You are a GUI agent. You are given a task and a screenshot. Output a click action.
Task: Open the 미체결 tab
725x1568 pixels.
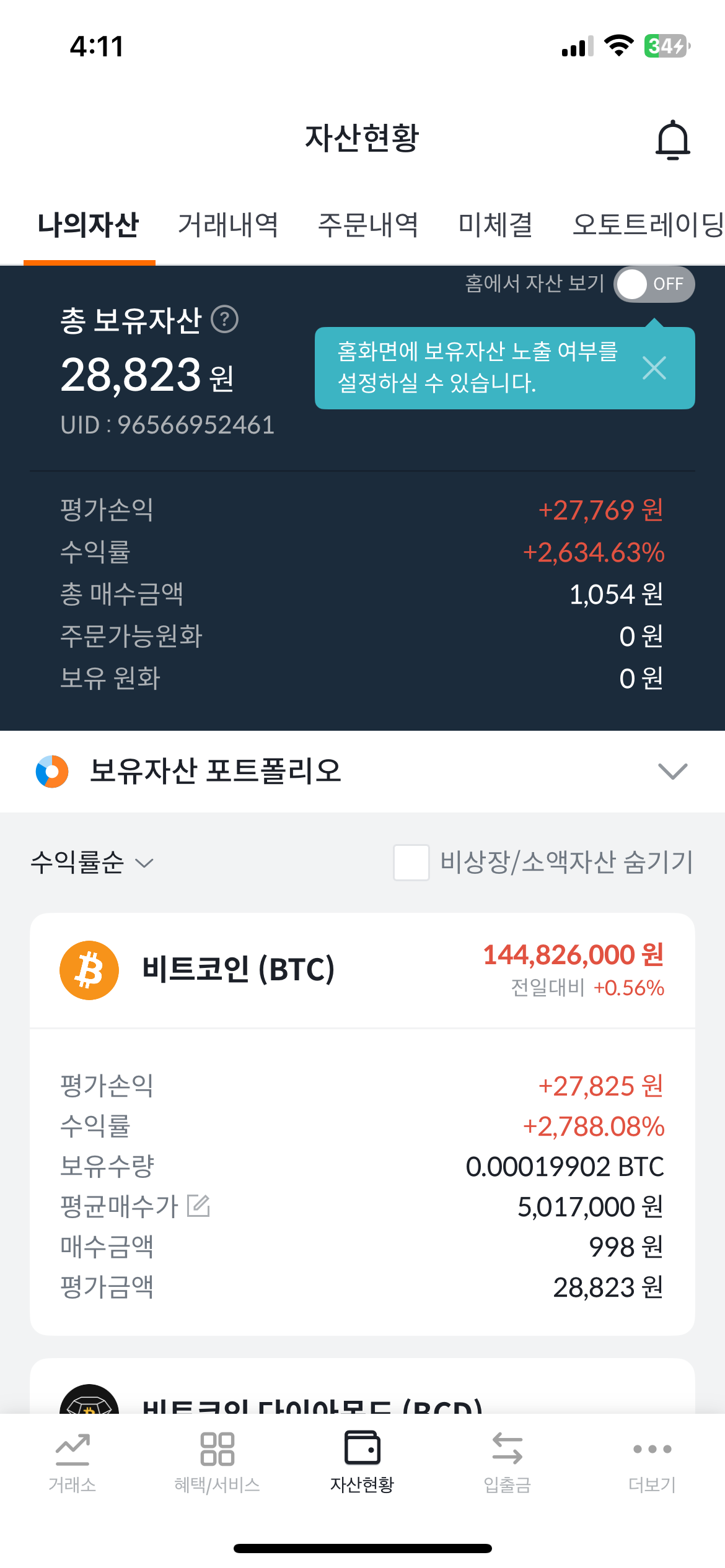tap(495, 225)
